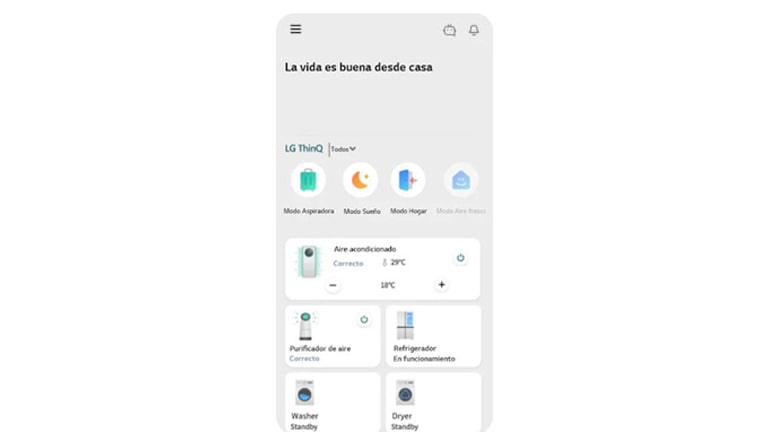The width and height of the screenshot is (768, 432).
Task: Decrease air conditioner temperature
Action: (x=333, y=285)
